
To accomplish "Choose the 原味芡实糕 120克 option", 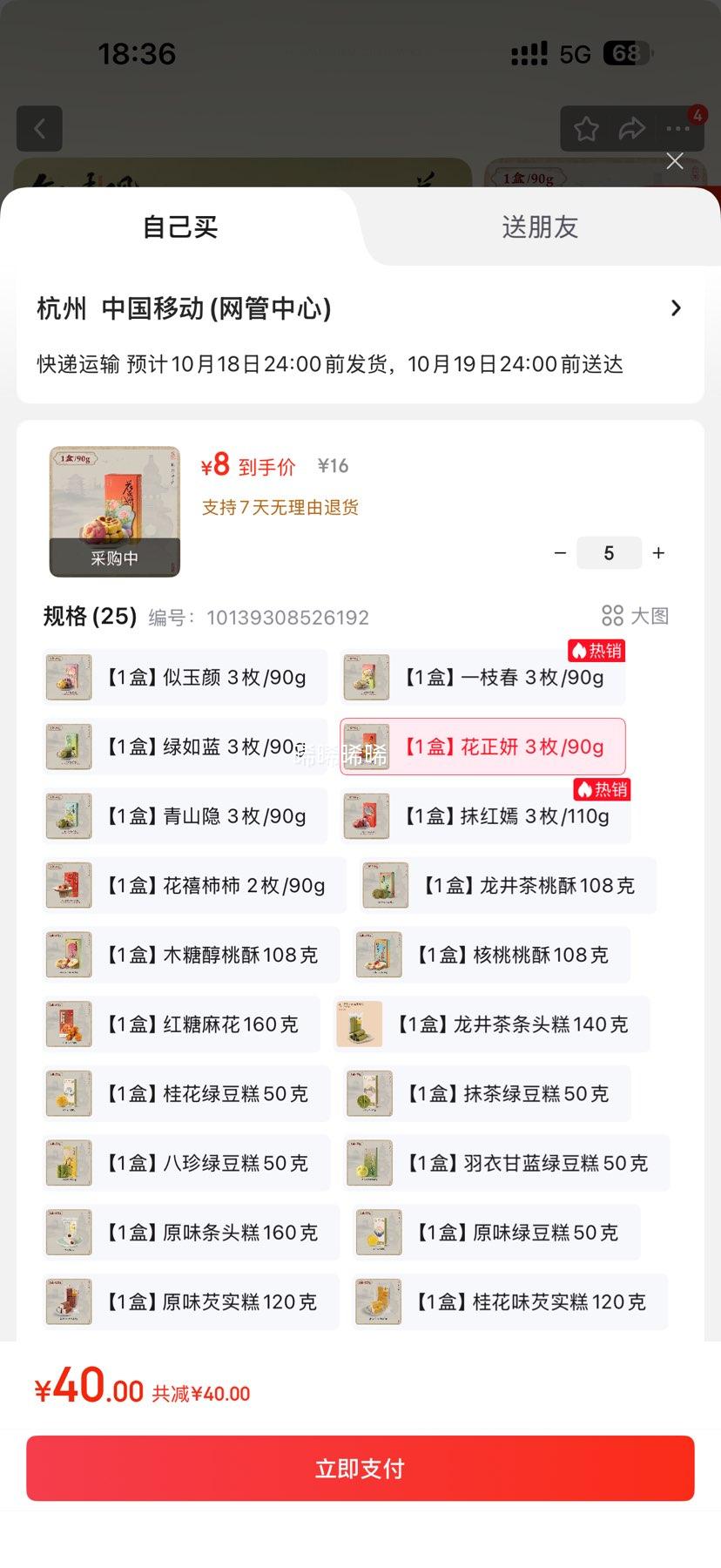I will point(190,1301).
